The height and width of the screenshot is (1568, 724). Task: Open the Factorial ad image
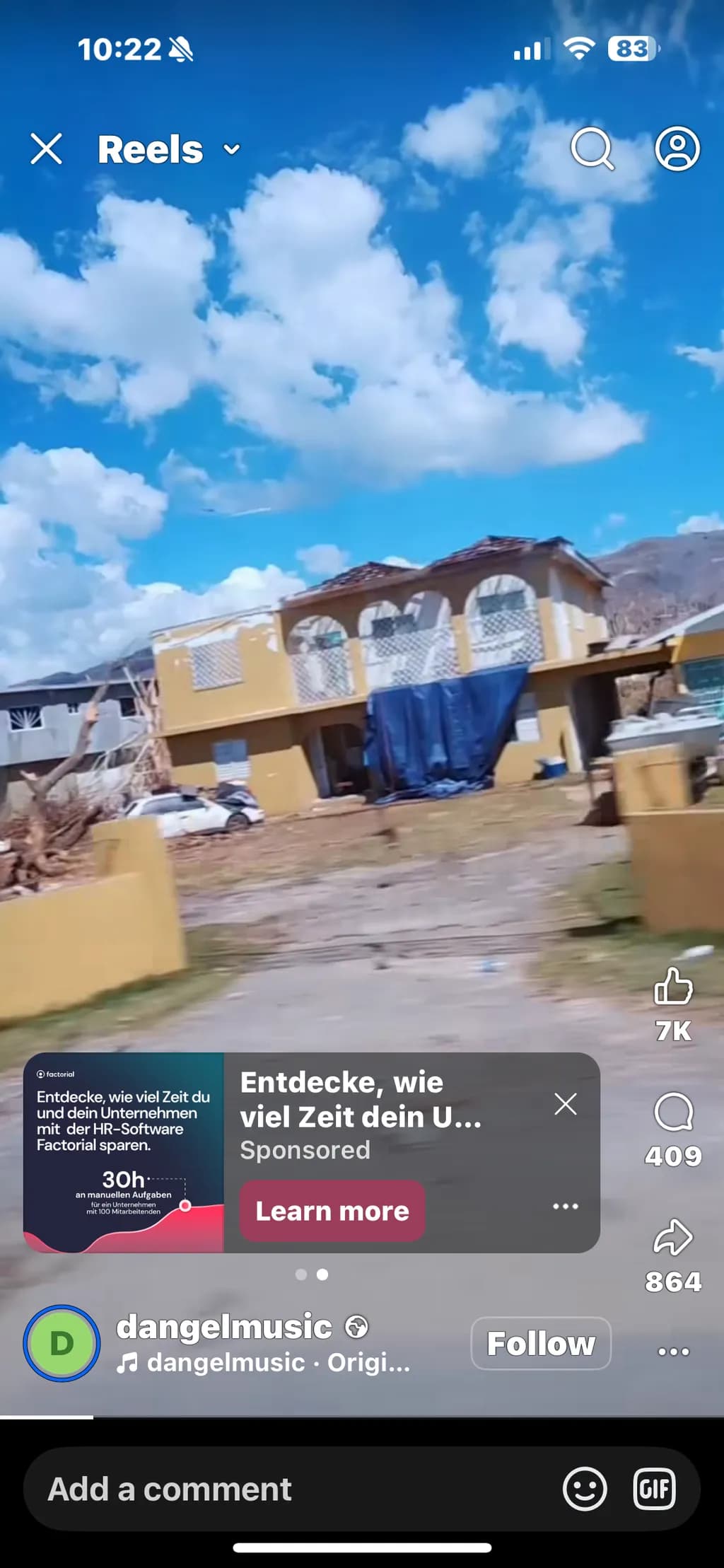(x=124, y=1152)
